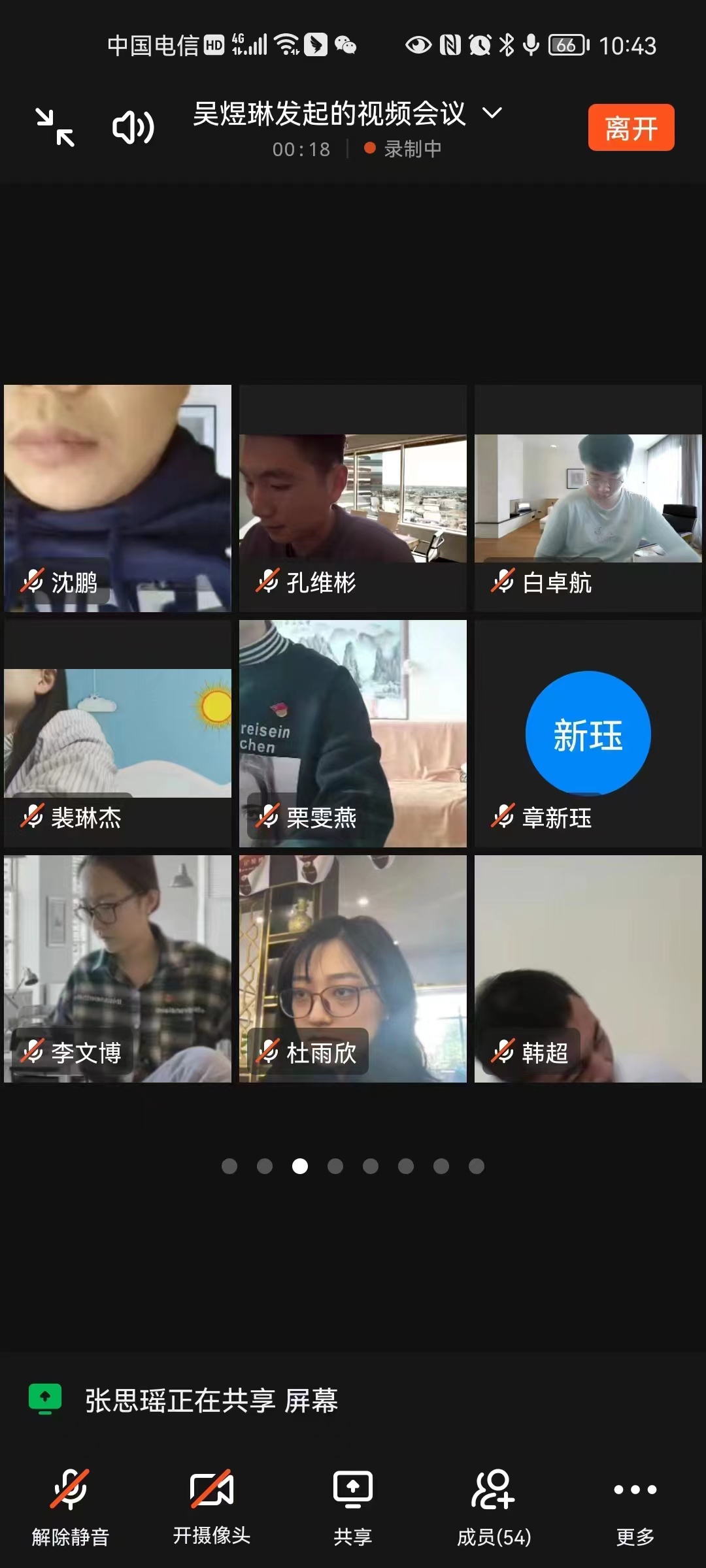Select 杜雨欣's video tile
This screenshot has width=706, height=1568.
pyautogui.click(x=353, y=968)
